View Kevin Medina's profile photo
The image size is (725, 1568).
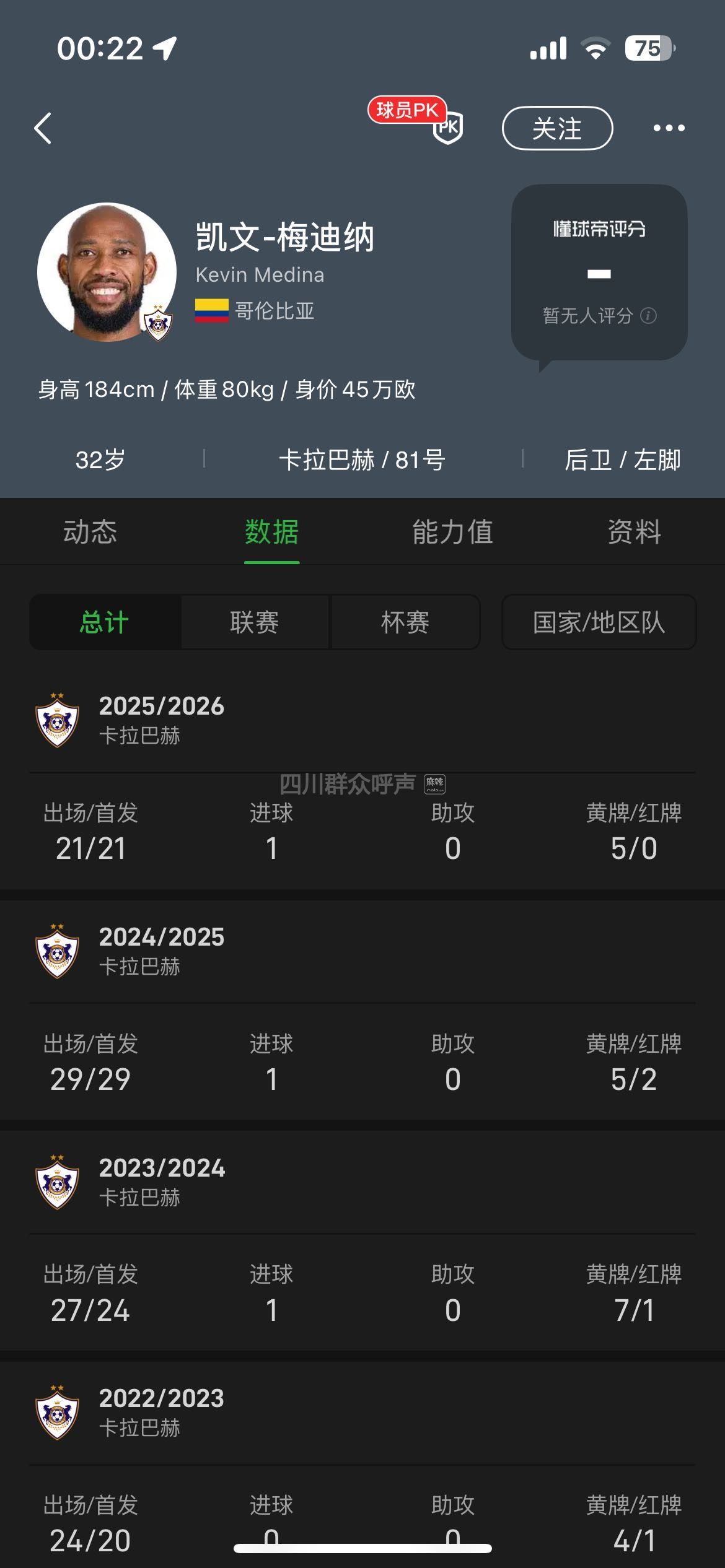107,272
